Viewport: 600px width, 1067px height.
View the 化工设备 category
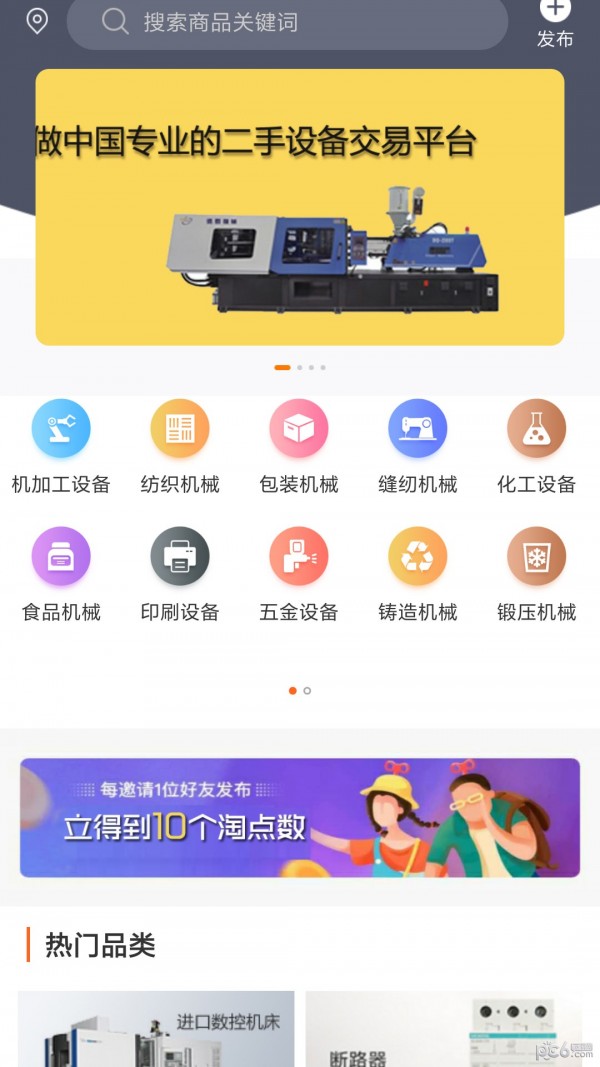537,446
